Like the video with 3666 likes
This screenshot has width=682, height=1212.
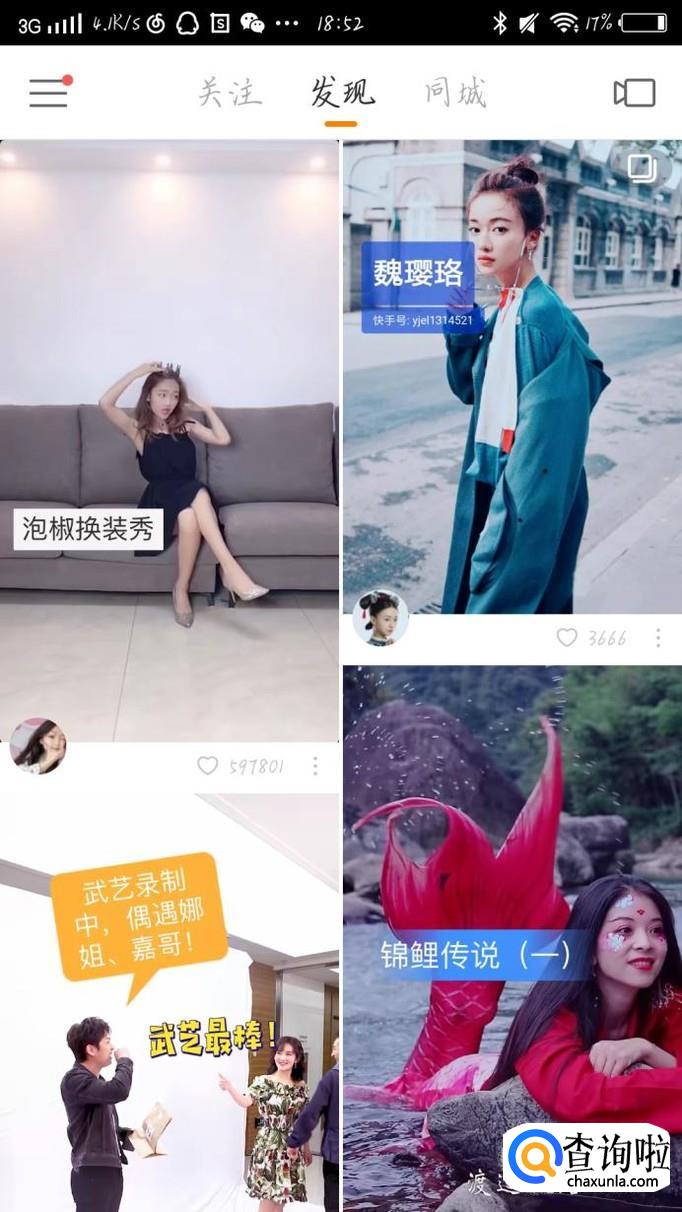click(x=567, y=638)
